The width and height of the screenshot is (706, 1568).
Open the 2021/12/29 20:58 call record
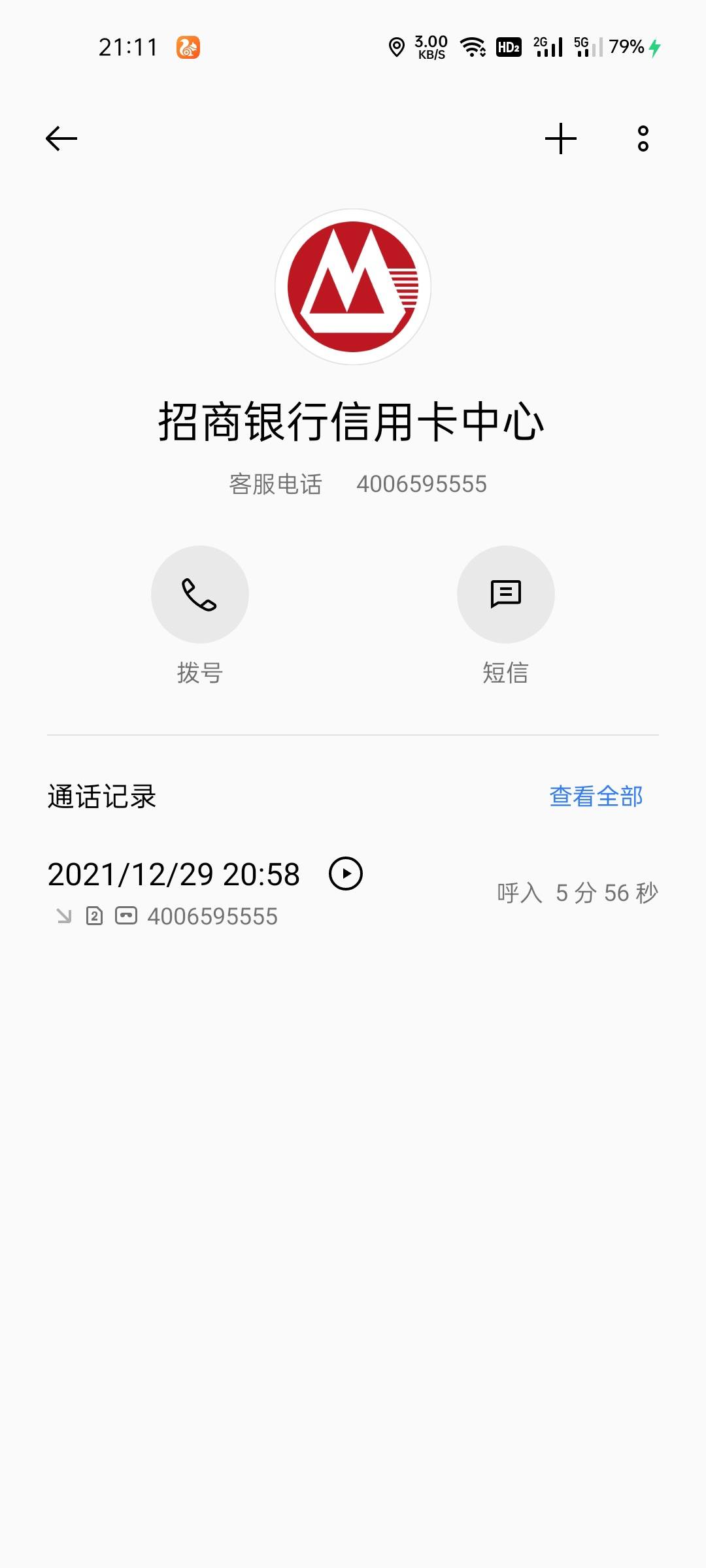(353, 893)
